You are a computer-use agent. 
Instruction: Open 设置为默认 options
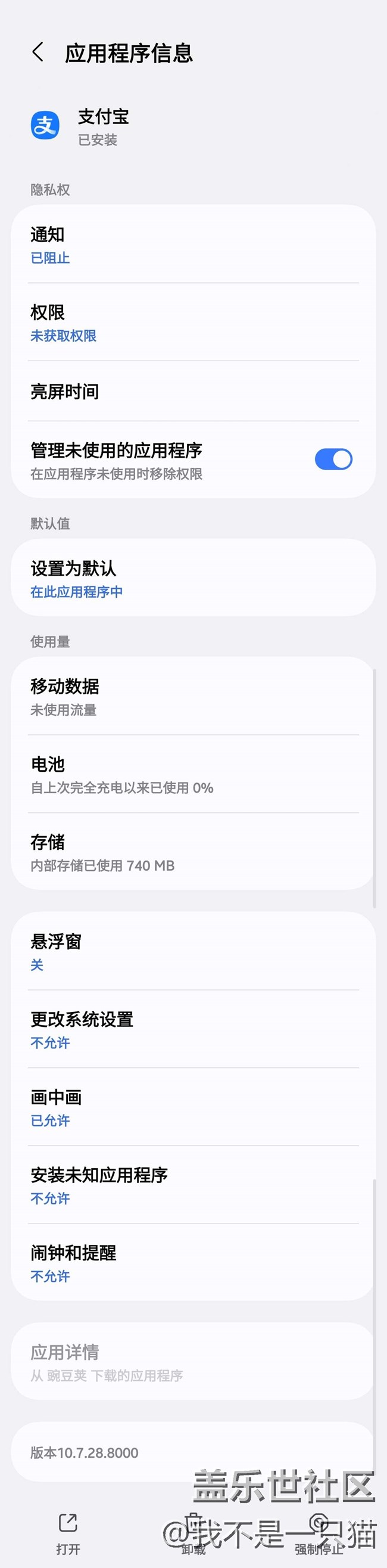193,577
